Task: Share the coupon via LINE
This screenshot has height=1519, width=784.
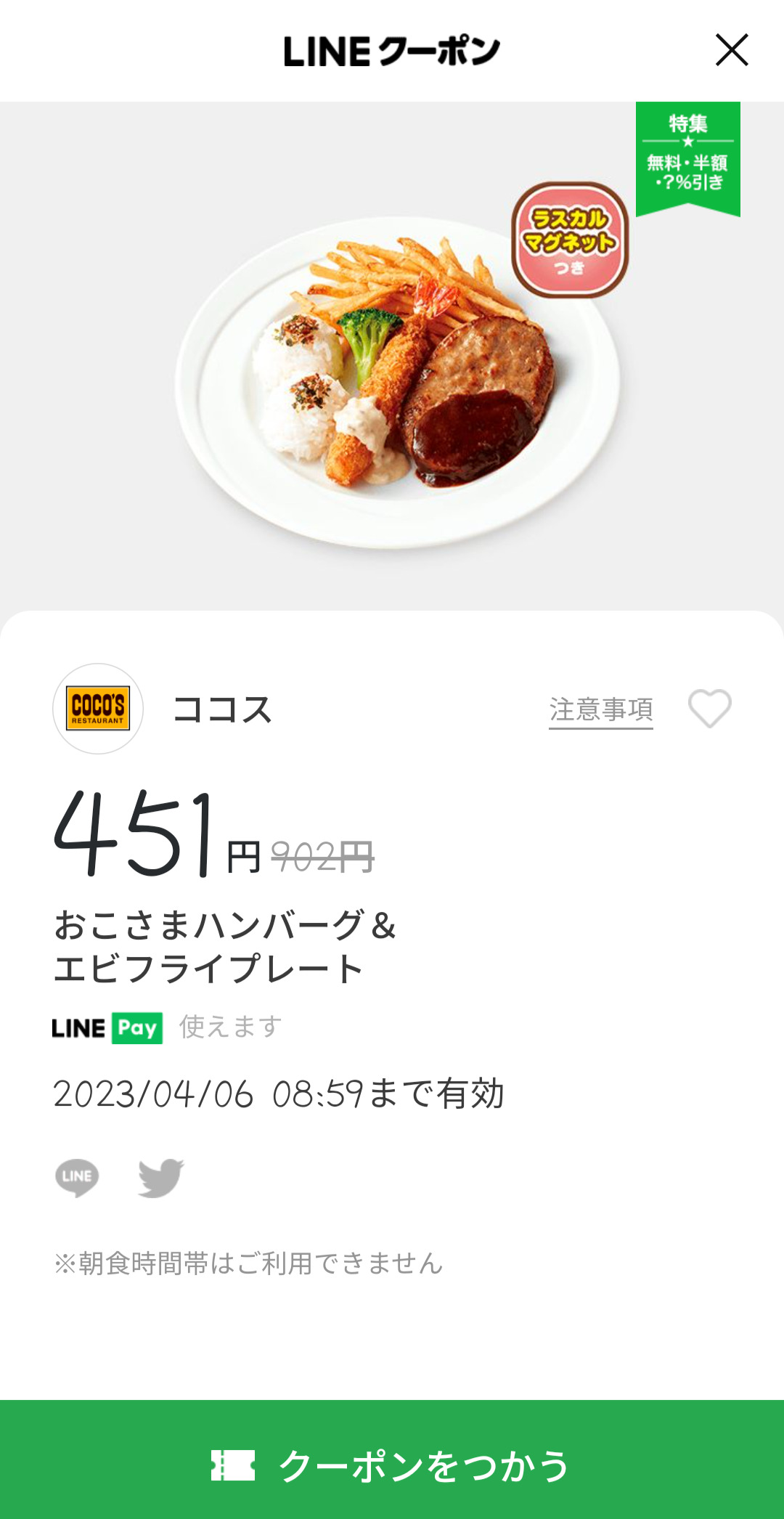Action: (x=77, y=1177)
